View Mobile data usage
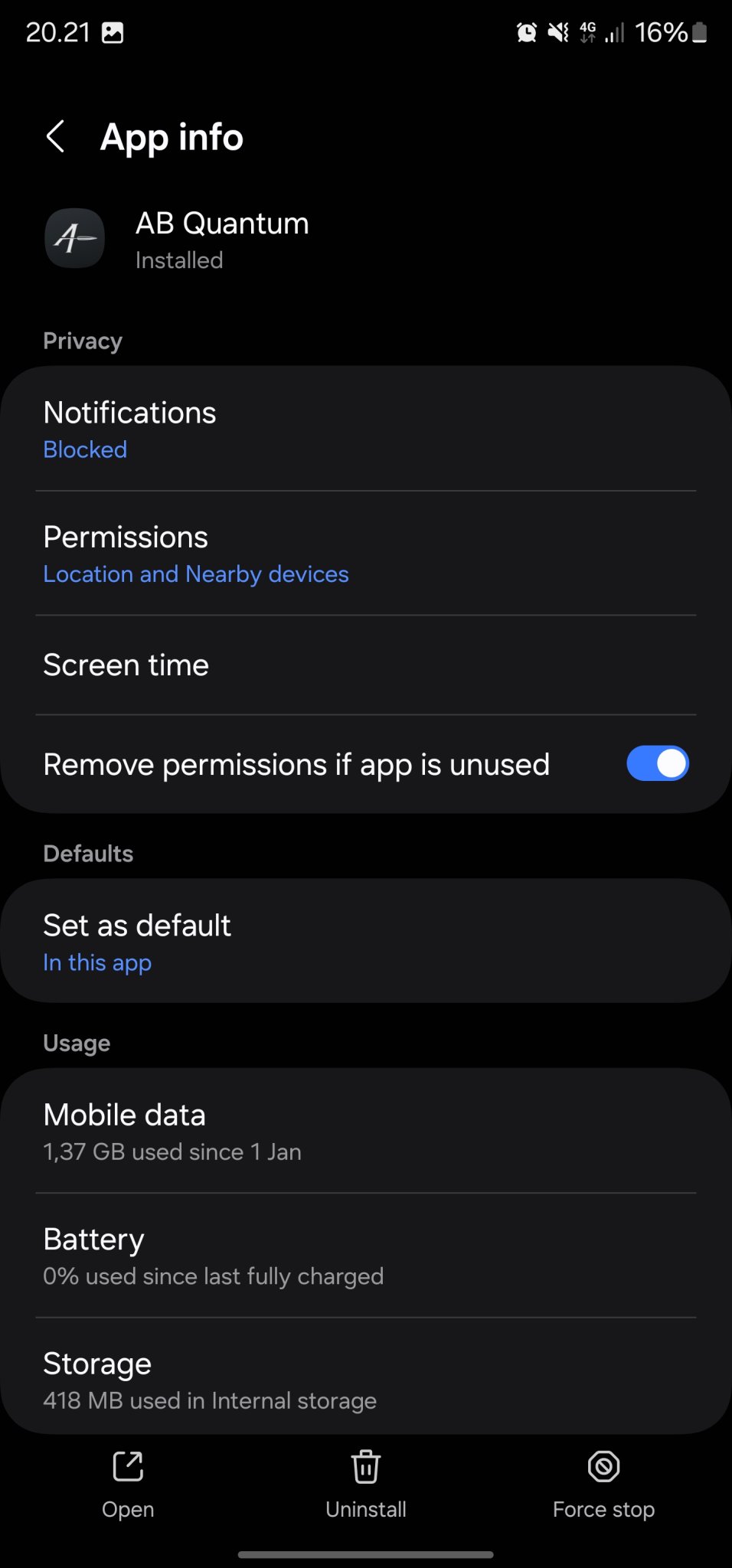 coord(366,1131)
